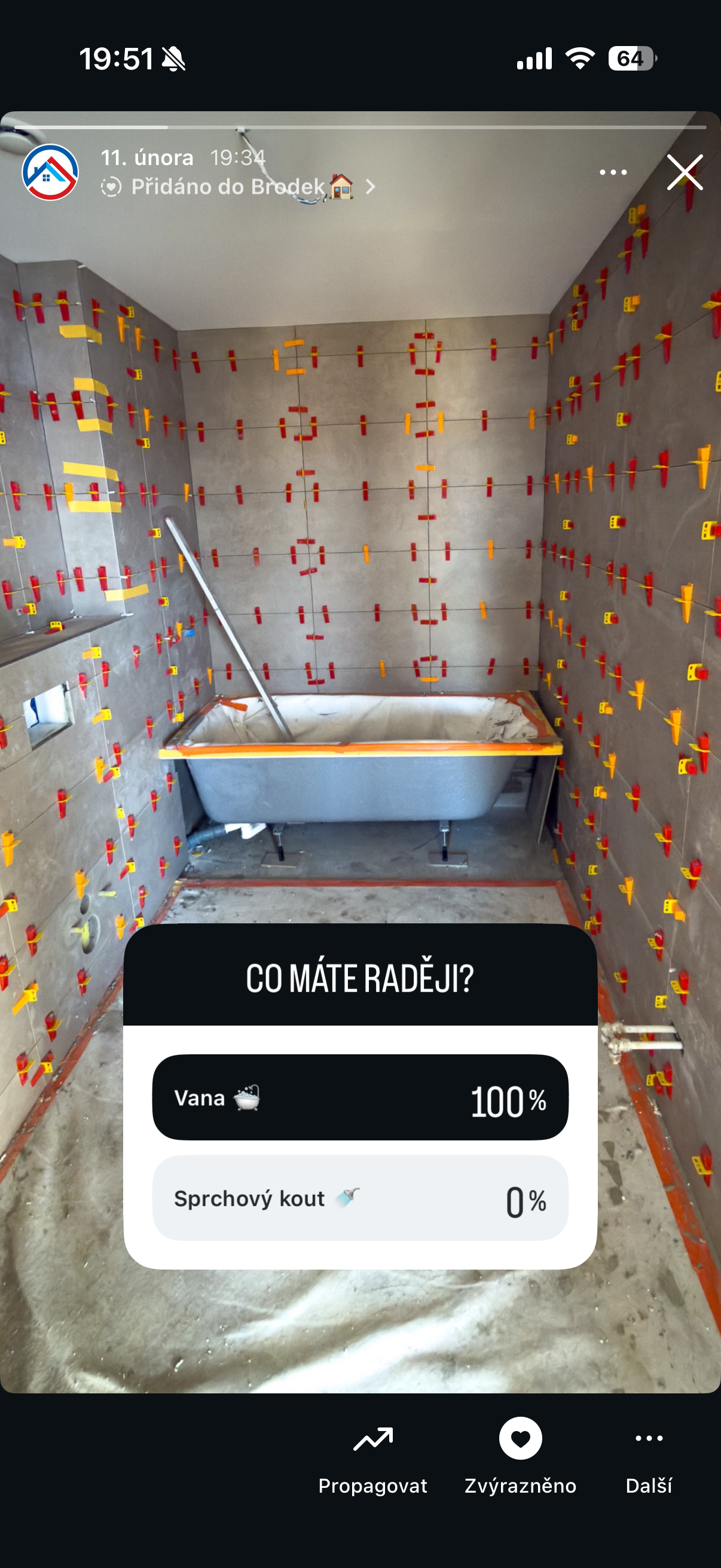This screenshot has width=721, height=1568.
Task: Open the three-dot menu beside the close button
Action: coord(613,172)
